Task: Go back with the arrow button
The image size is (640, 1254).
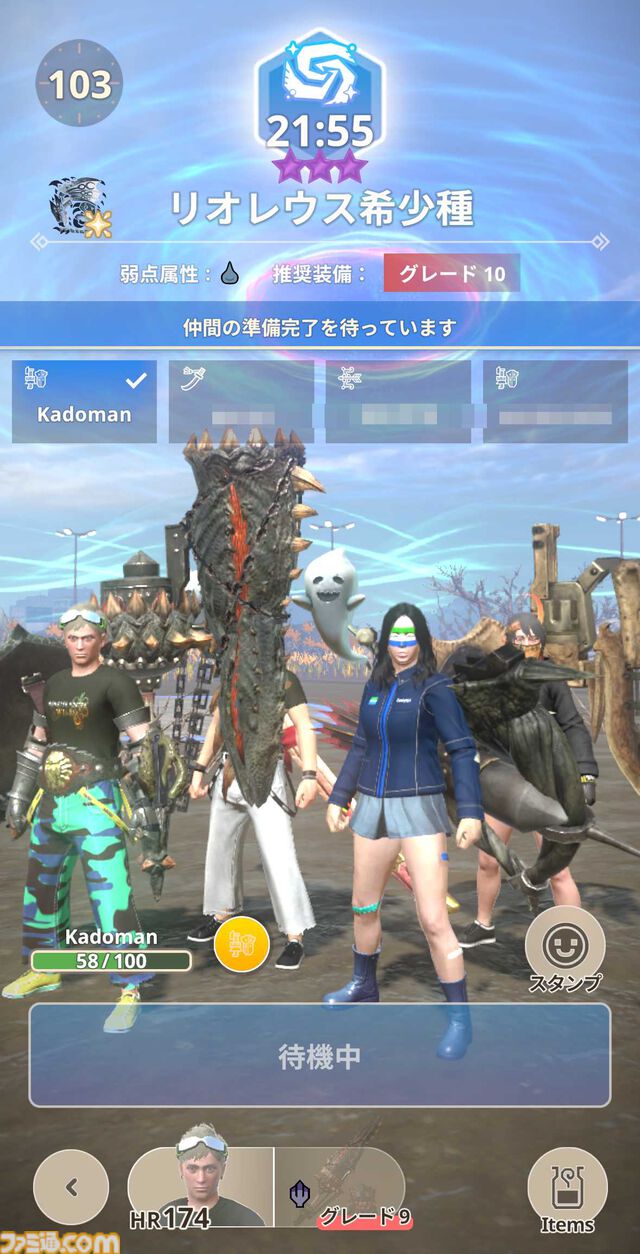Action: point(71,1187)
